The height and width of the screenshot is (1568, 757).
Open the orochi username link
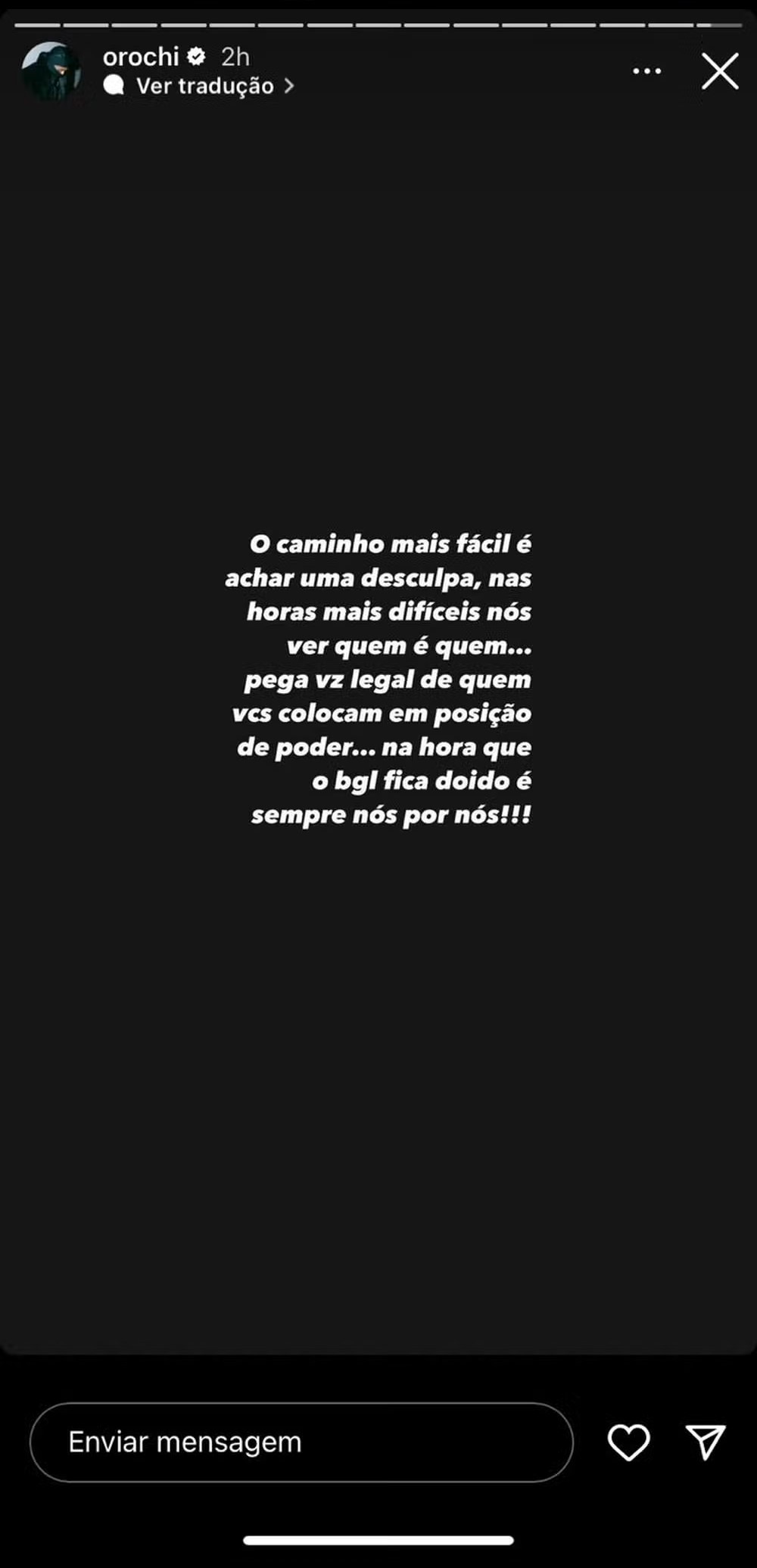141,57
